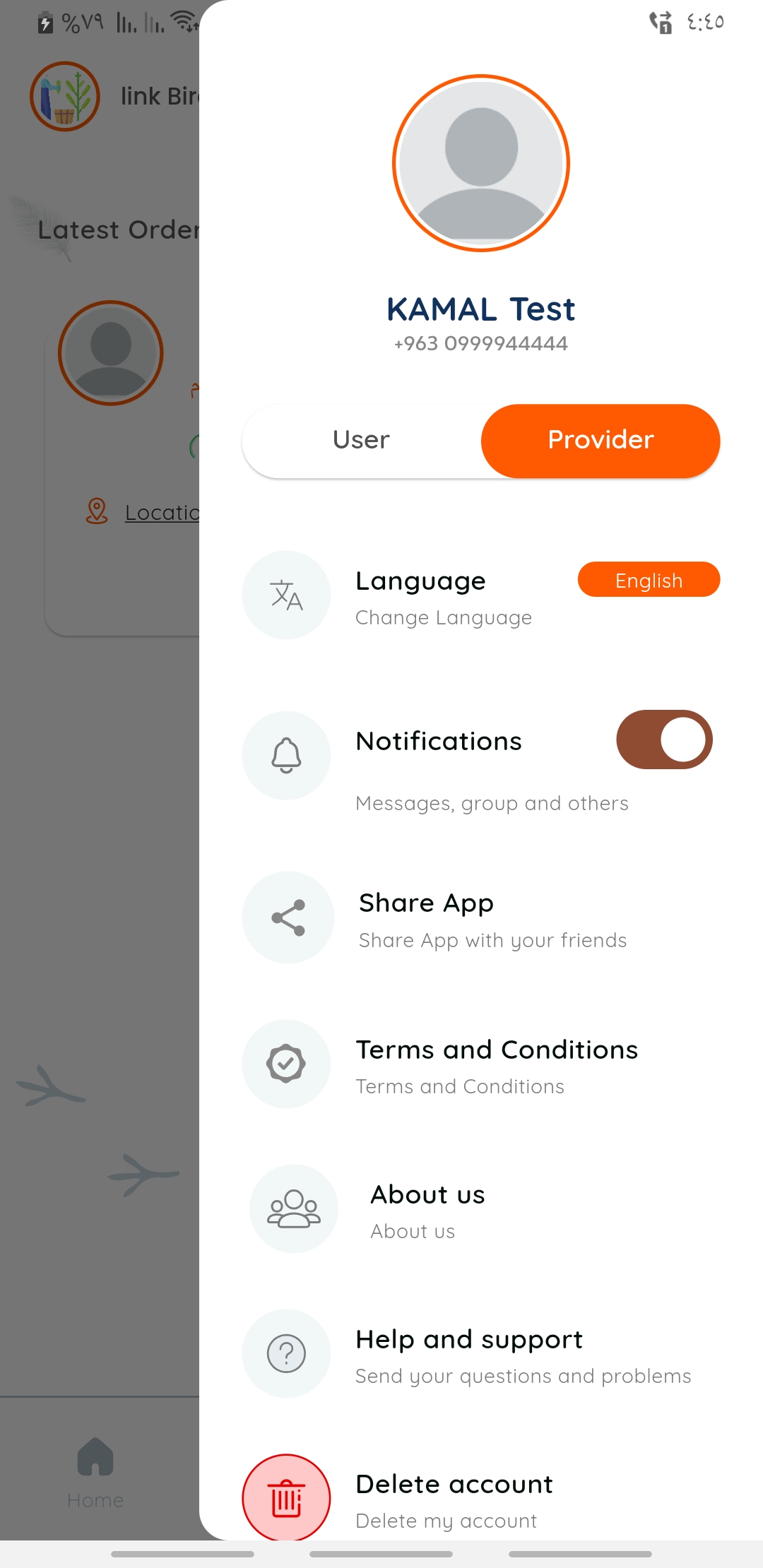The height and width of the screenshot is (1568, 763).
Task: Toggle the Notifications switch
Action: (x=664, y=740)
